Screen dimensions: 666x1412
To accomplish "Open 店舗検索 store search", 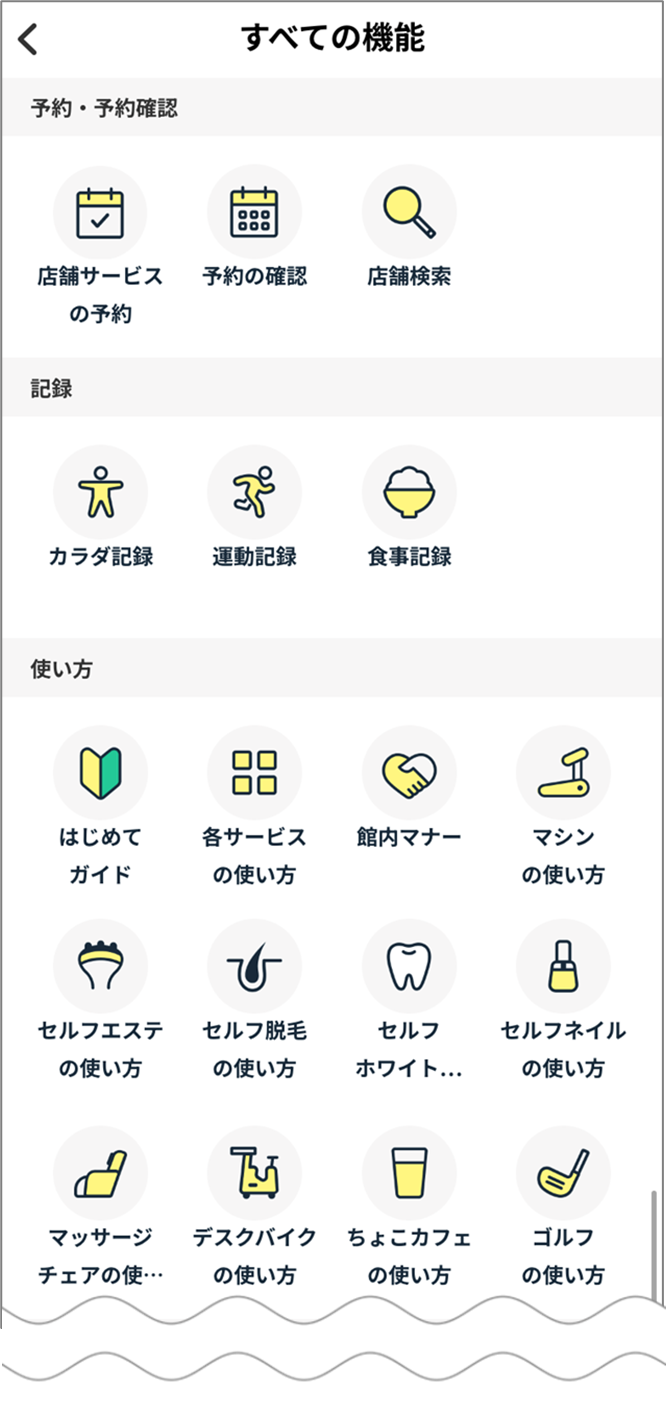I will [x=409, y=213].
